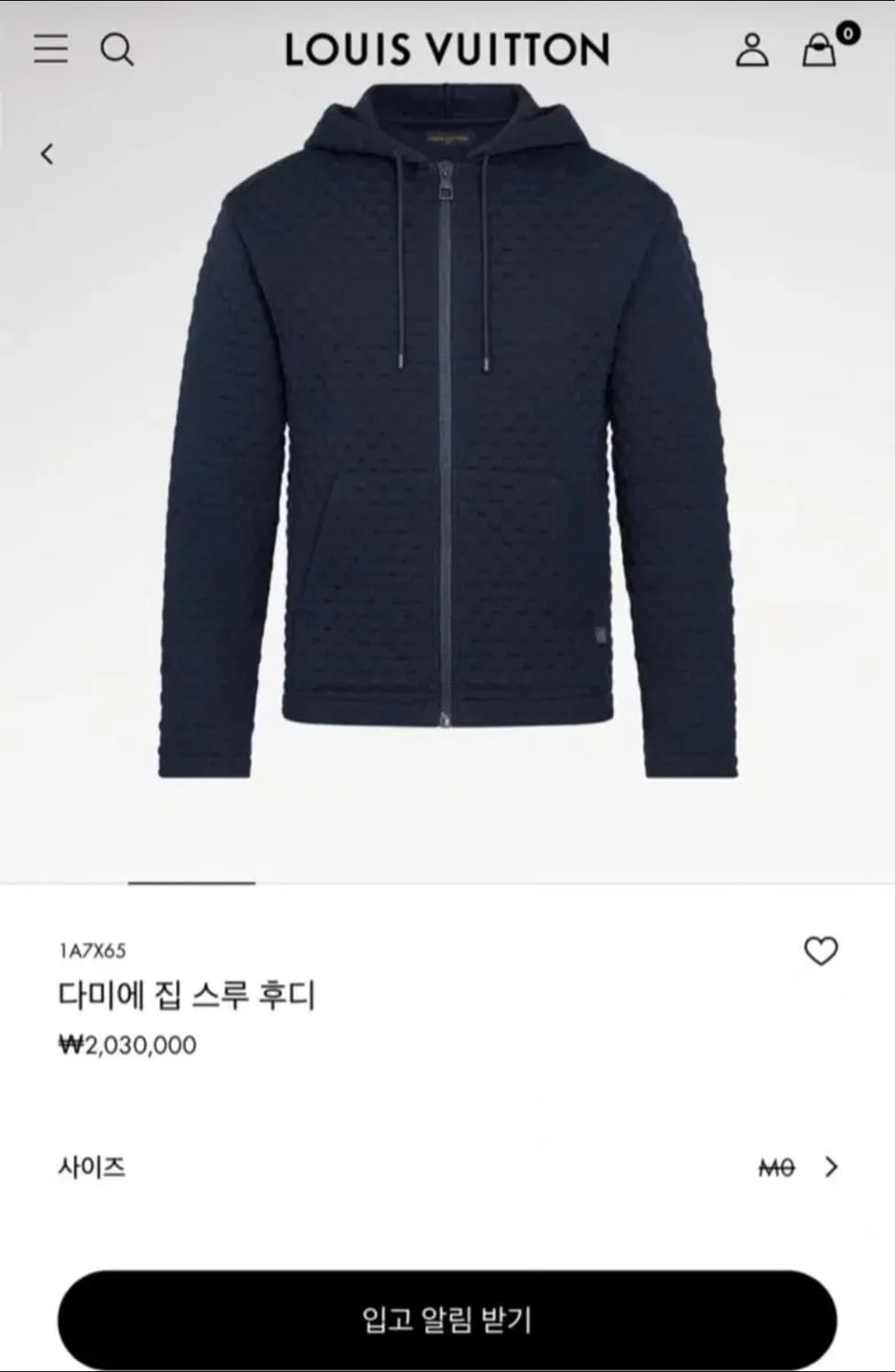Select the 사이즈 label text
Screen dimensions: 895x1372
[93, 1167]
